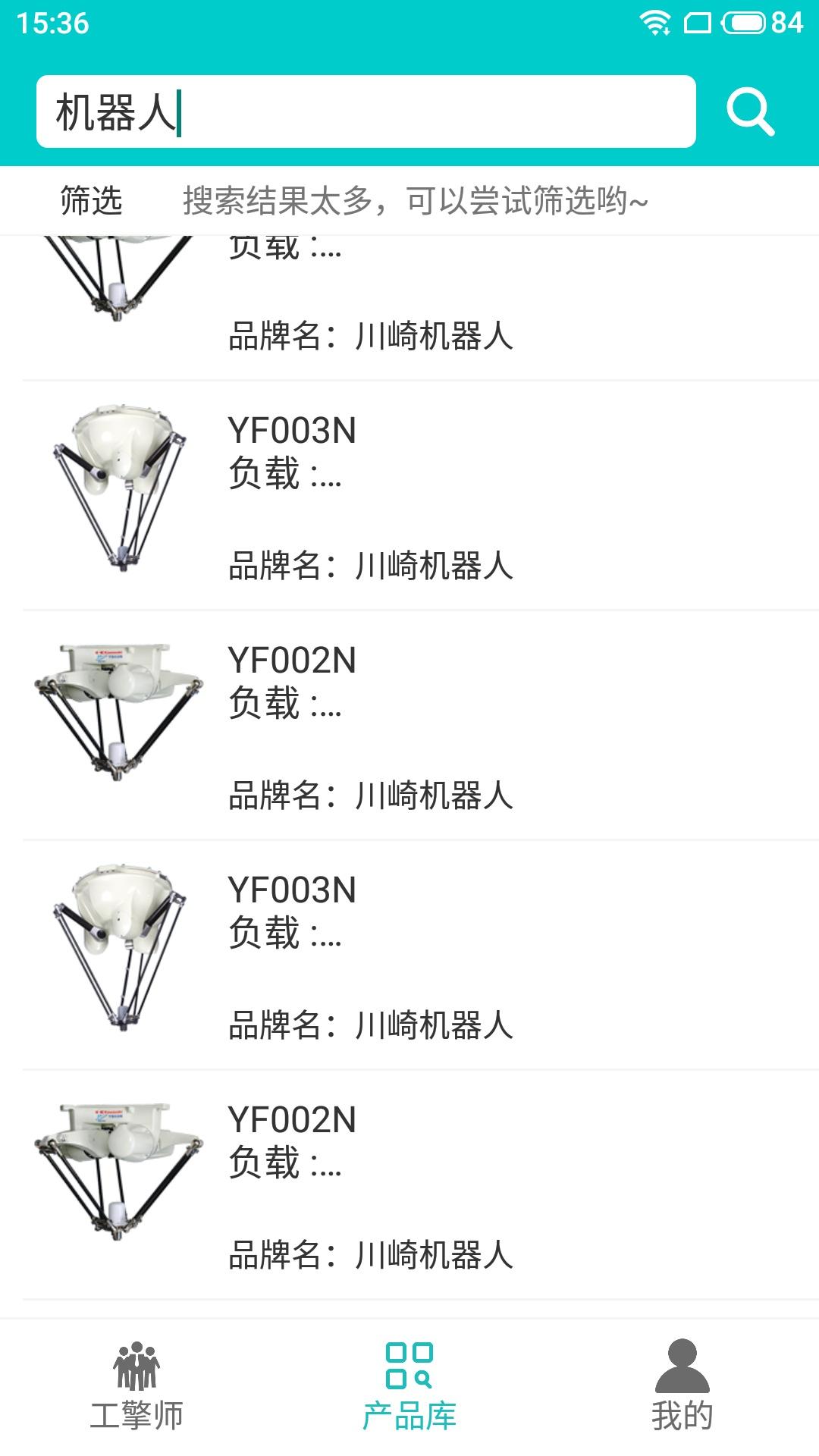Viewport: 819px width, 1456px height.
Task: Check the Wi-Fi status icon
Action: click(x=656, y=23)
